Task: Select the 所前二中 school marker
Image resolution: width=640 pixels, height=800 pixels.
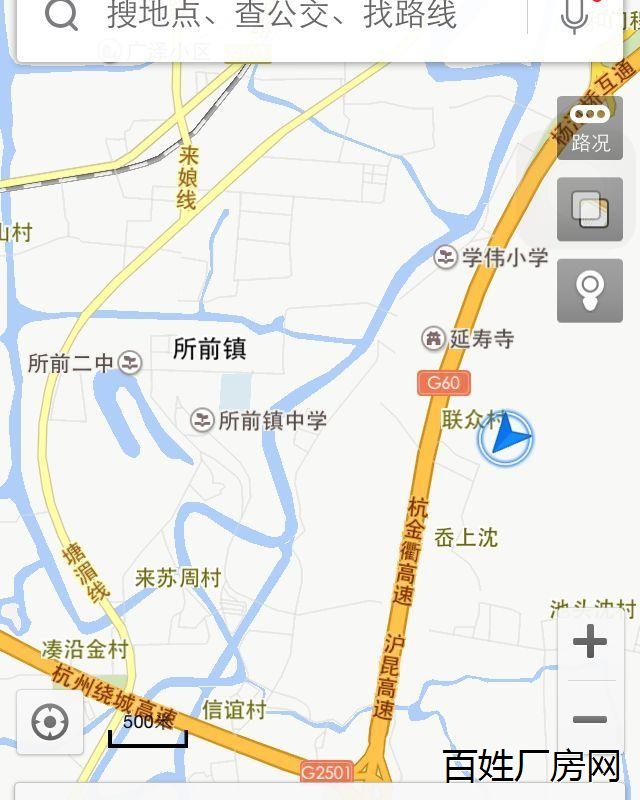Action: (x=130, y=363)
